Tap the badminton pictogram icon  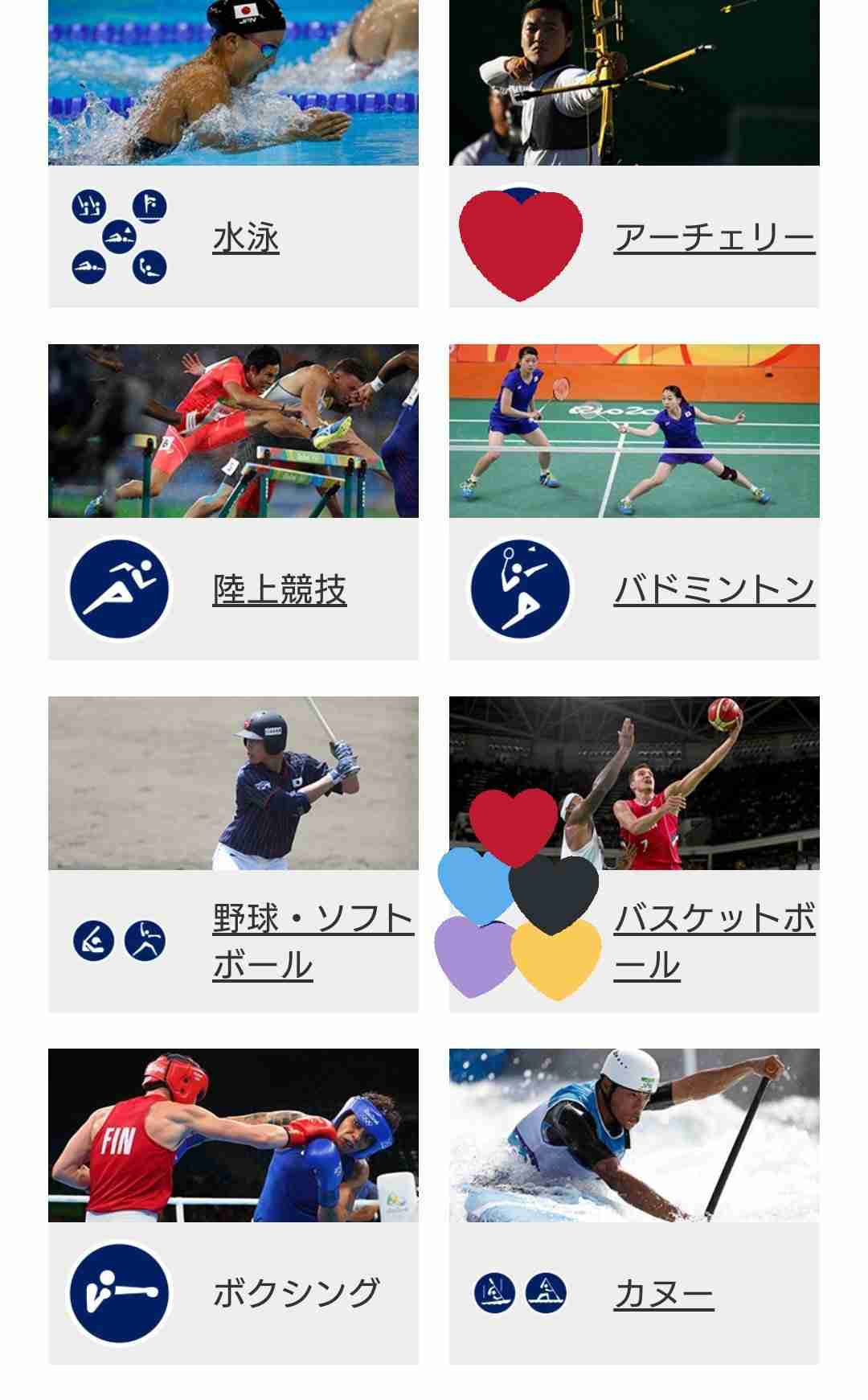point(521,589)
